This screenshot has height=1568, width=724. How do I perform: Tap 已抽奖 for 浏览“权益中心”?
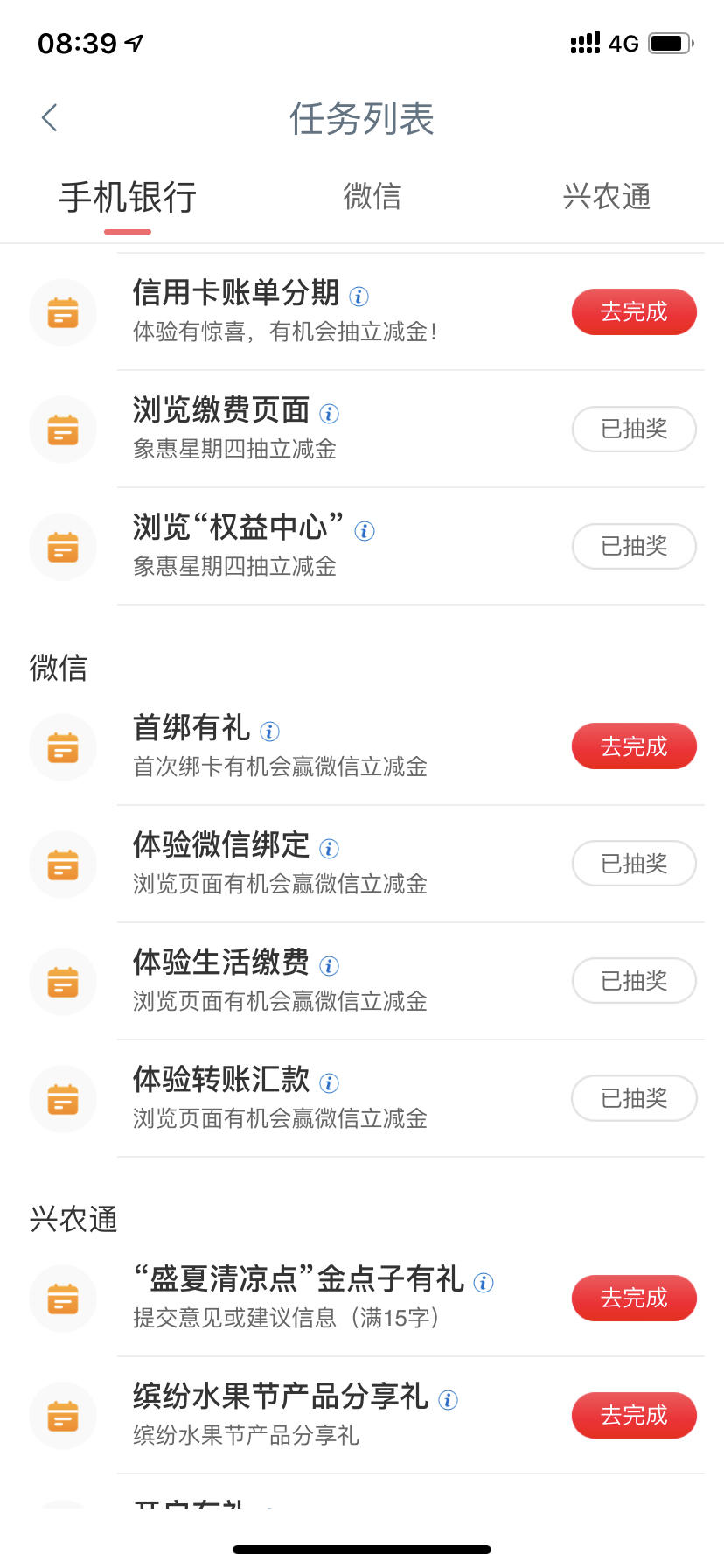click(x=634, y=546)
